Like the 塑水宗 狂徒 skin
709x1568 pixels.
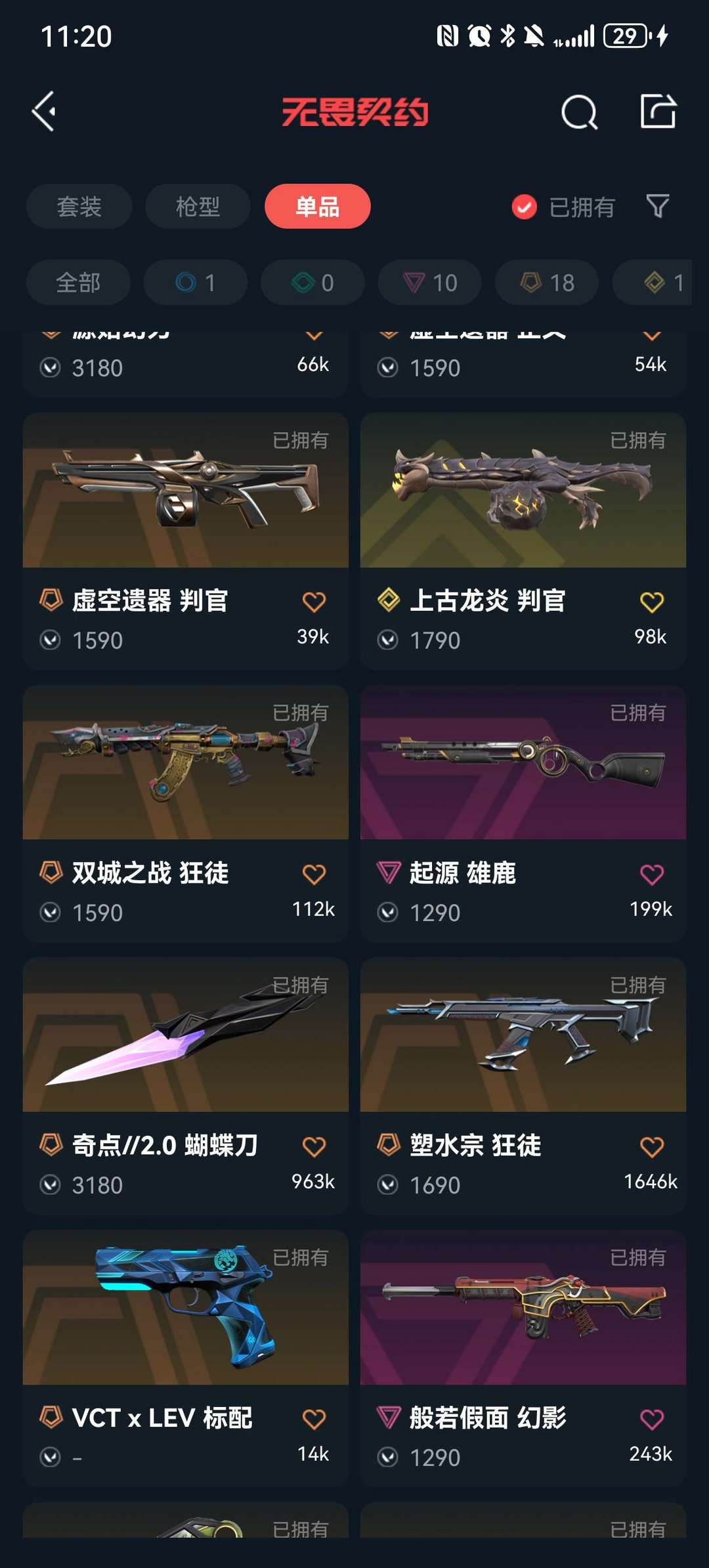651,1147
